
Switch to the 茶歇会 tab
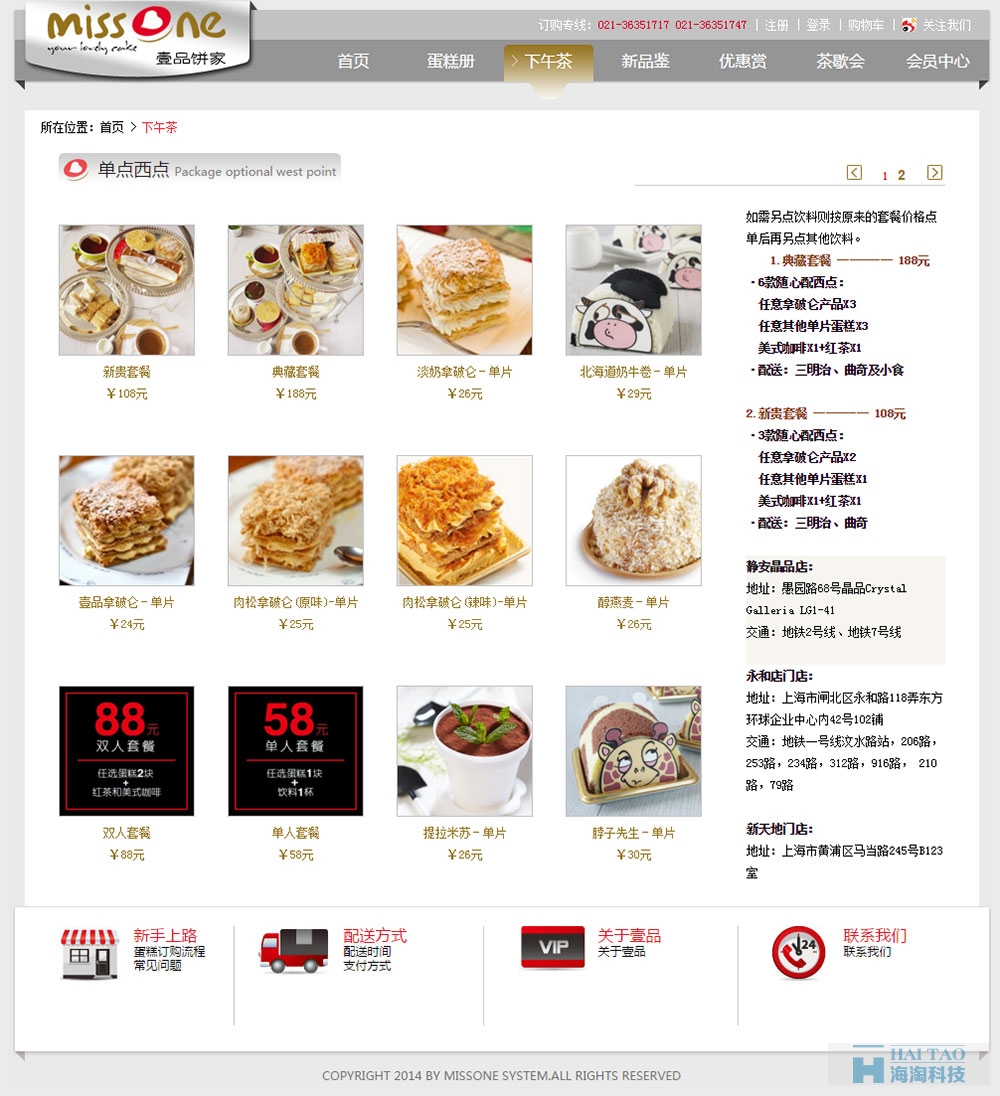[x=840, y=62]
